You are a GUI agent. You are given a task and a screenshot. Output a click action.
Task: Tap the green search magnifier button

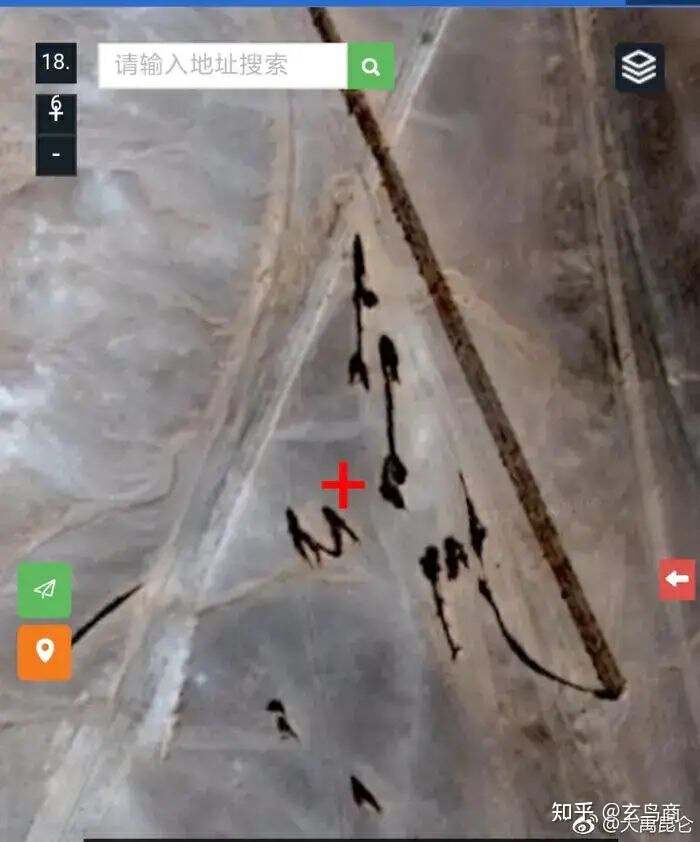(x=371, y=66)
